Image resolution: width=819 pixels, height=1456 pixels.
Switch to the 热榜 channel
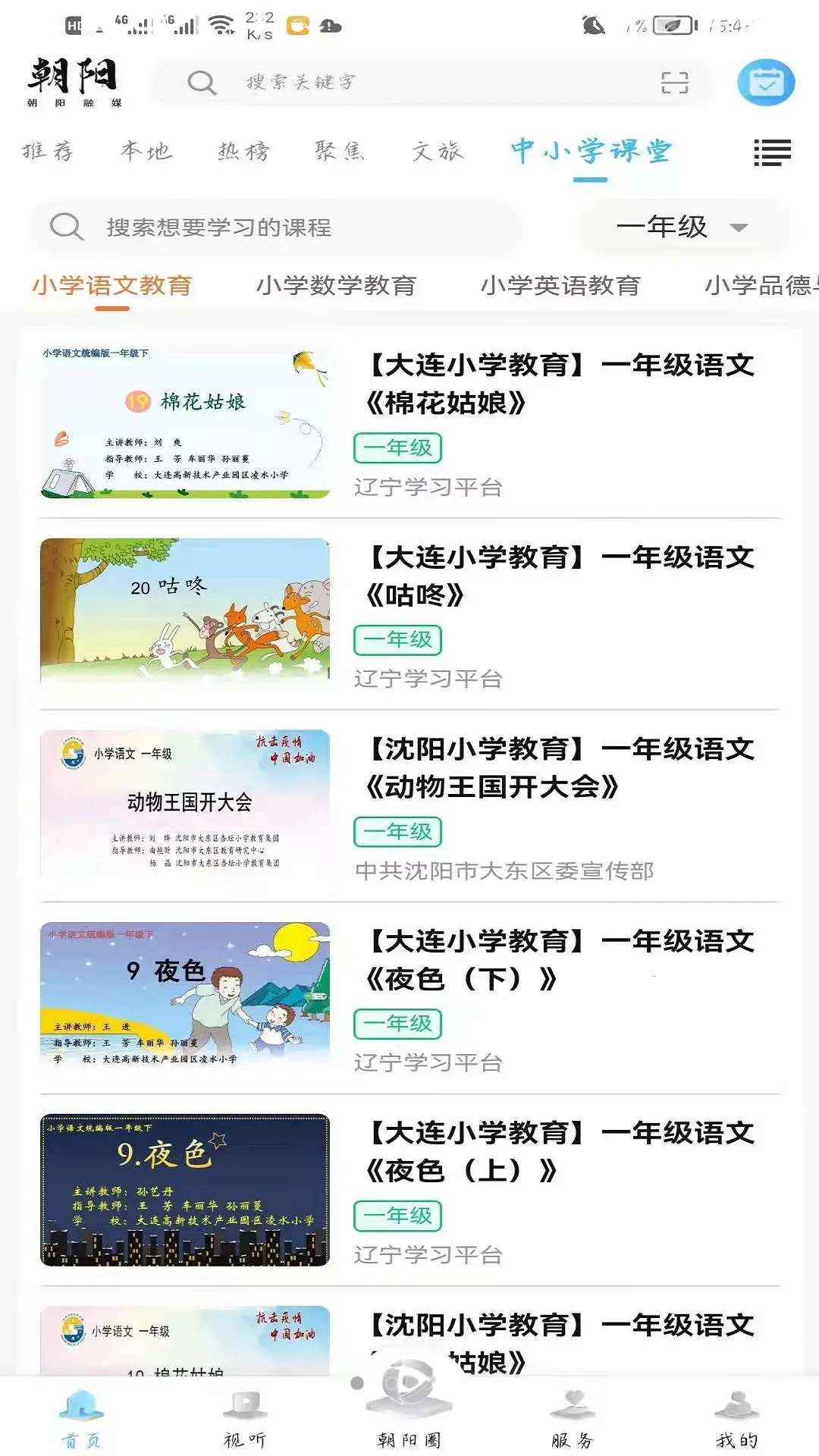(x=244, y=152)
